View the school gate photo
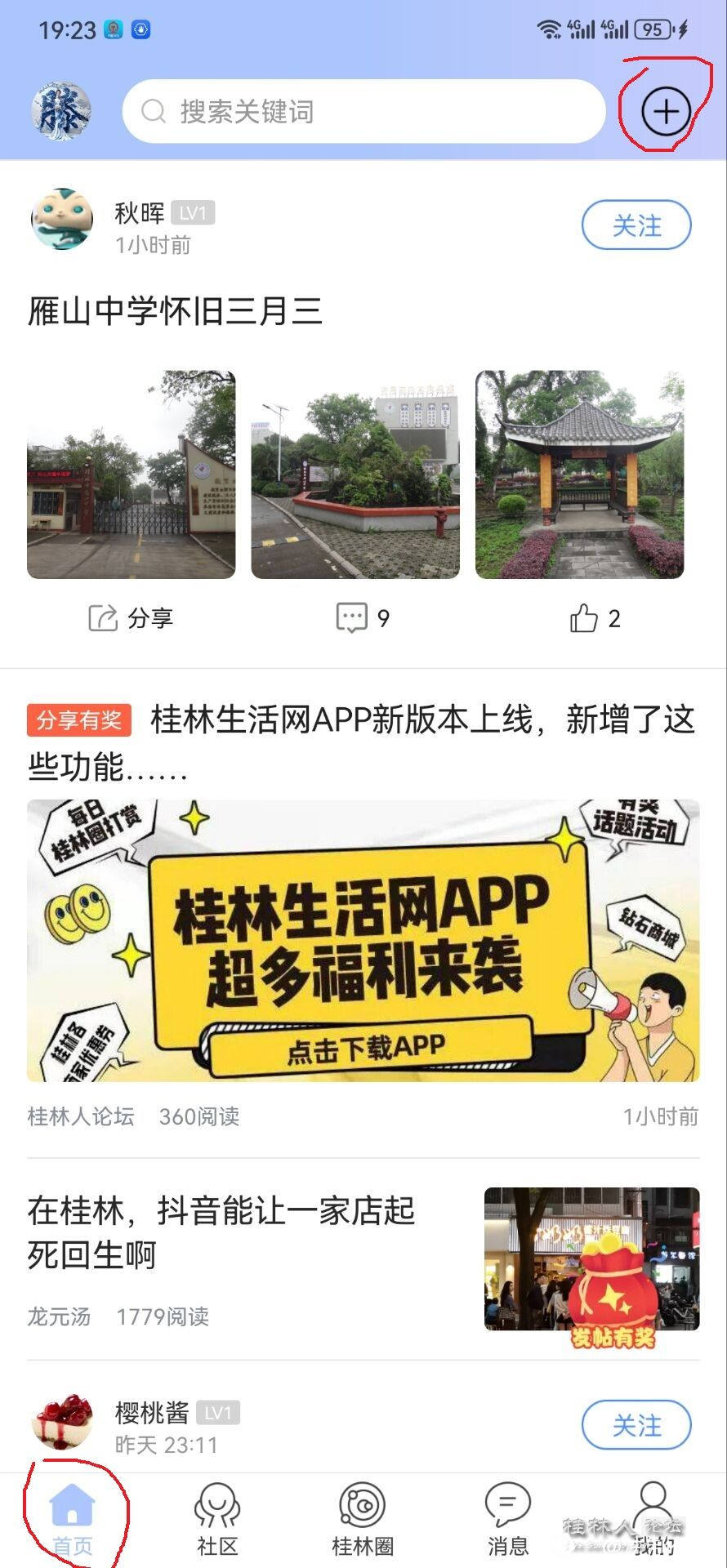 pos(132,474)
